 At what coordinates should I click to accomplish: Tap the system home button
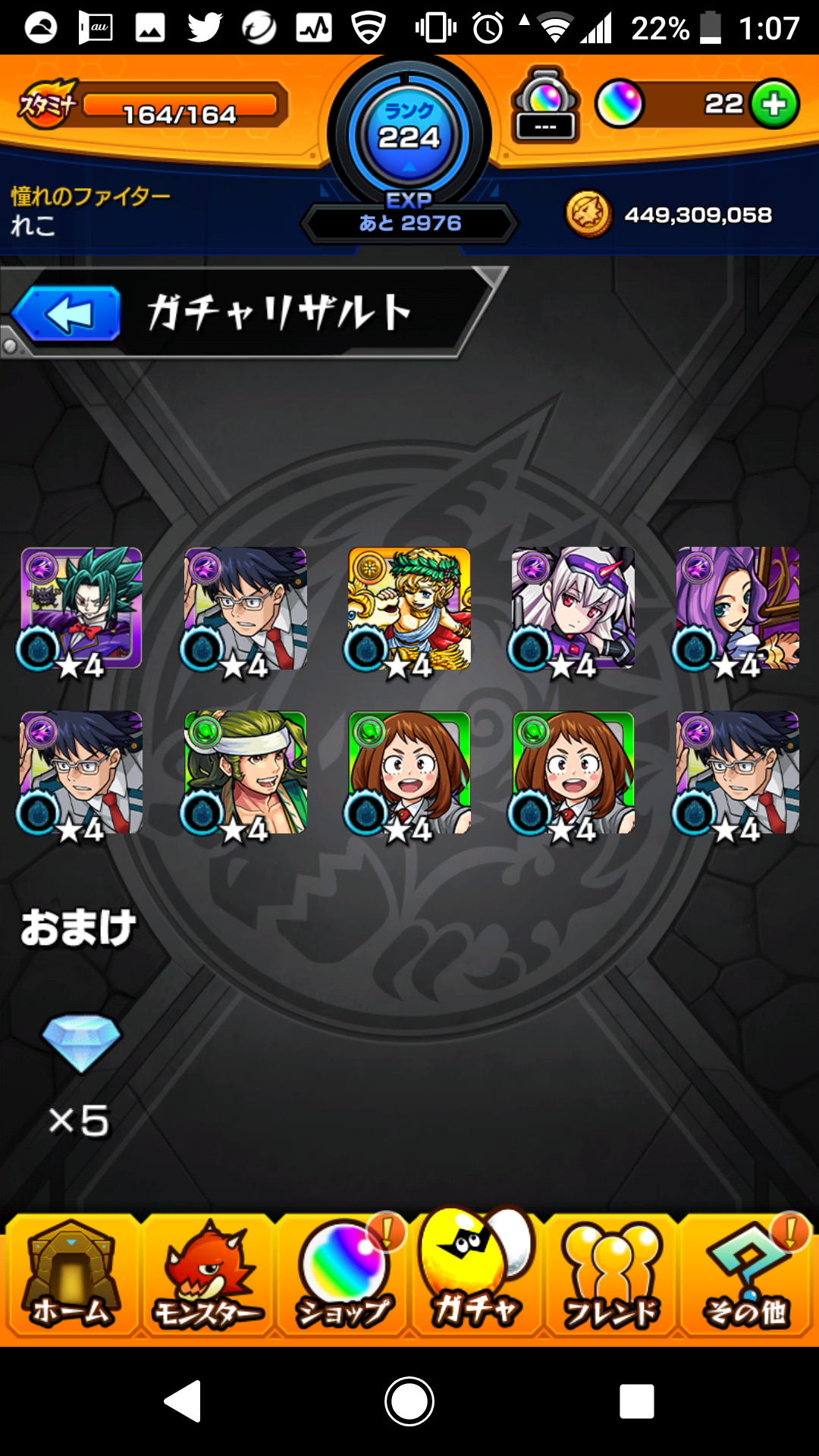[x=409, y=1401]
